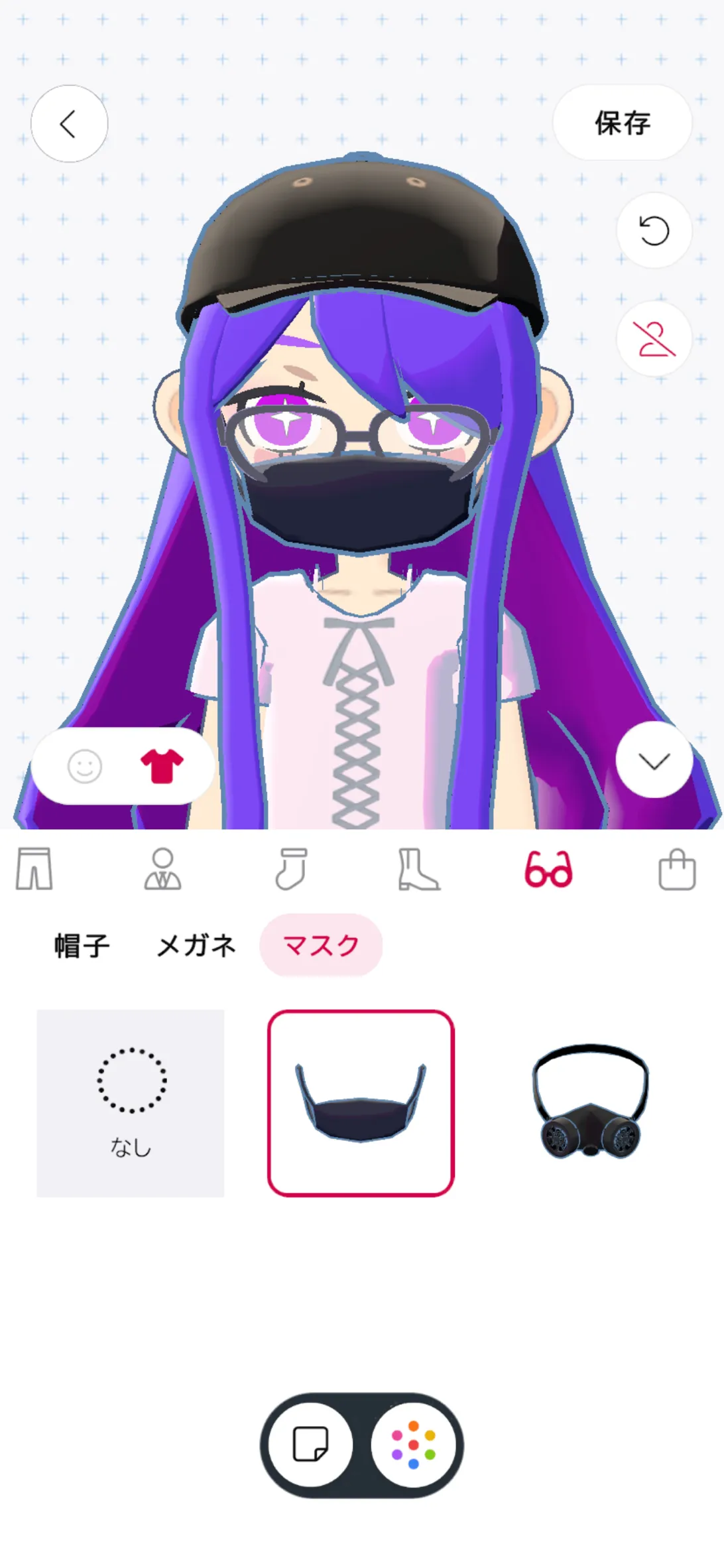Select the glasses accessories category

(x=548, y=870)
